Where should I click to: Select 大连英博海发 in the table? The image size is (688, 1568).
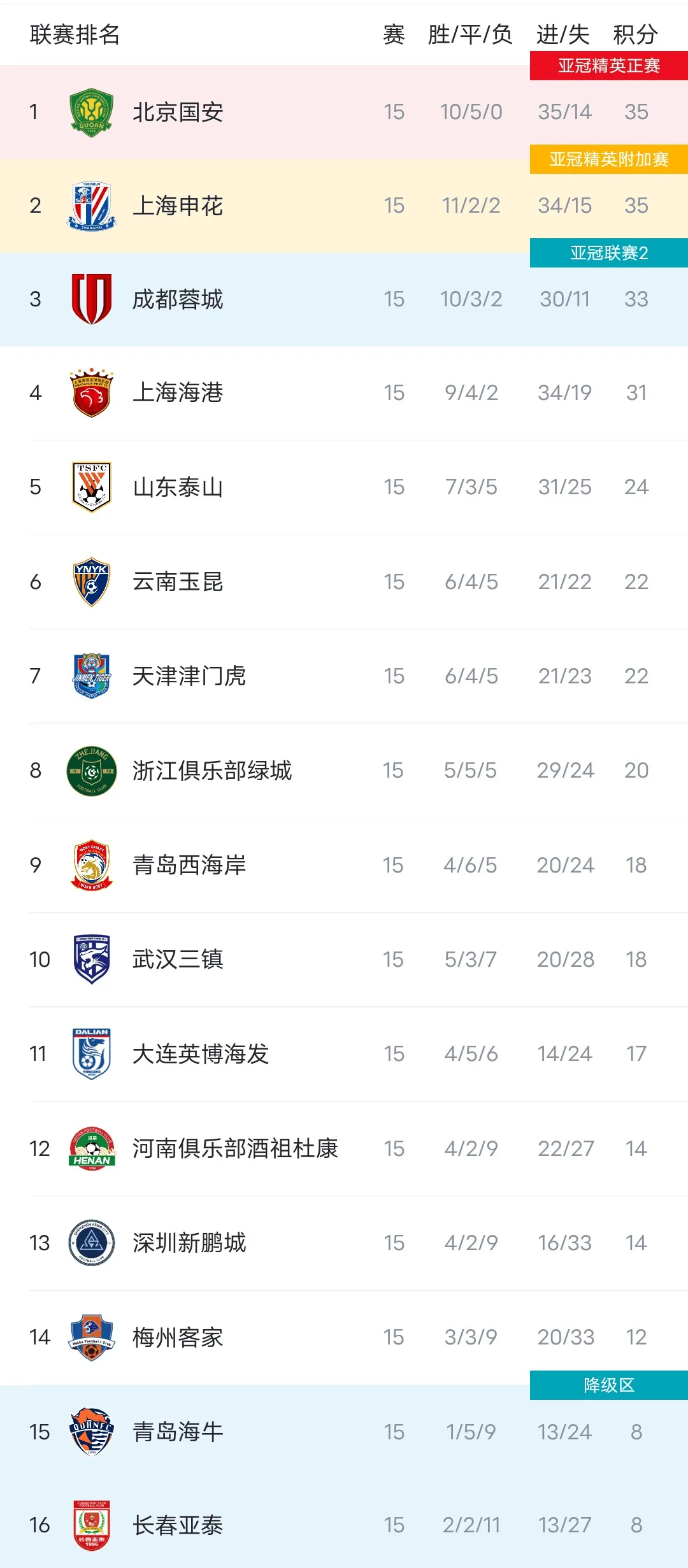344,1054
